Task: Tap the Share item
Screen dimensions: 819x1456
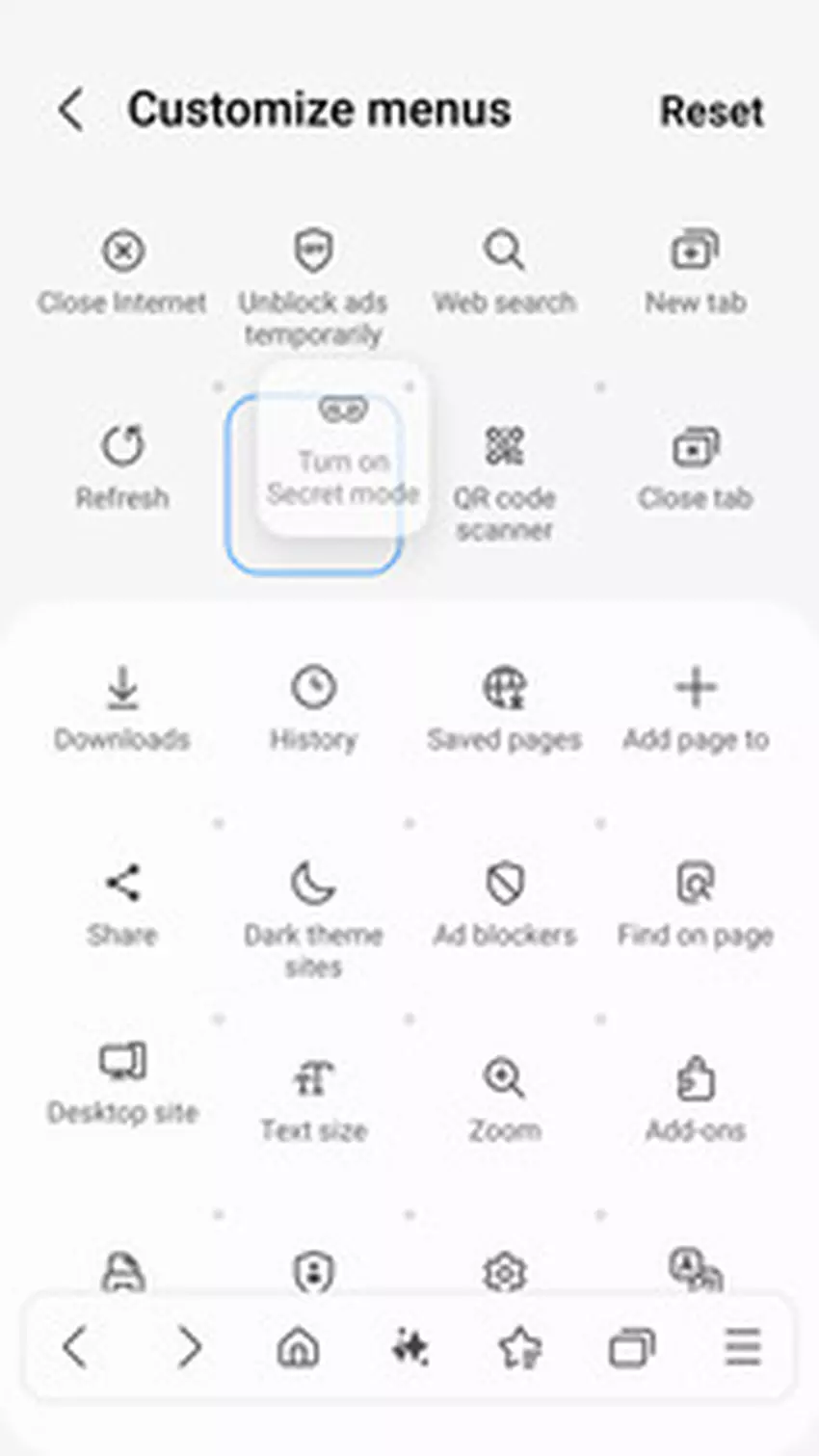Action: click(x=122, y=905)
